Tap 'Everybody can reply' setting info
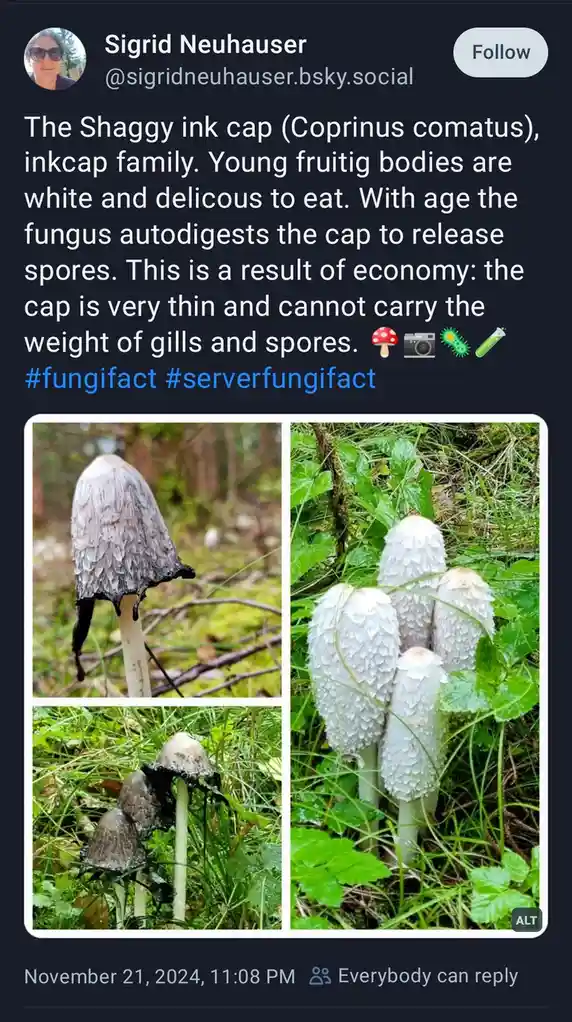Screen dimensions: 572x1022 click(414, 976)
